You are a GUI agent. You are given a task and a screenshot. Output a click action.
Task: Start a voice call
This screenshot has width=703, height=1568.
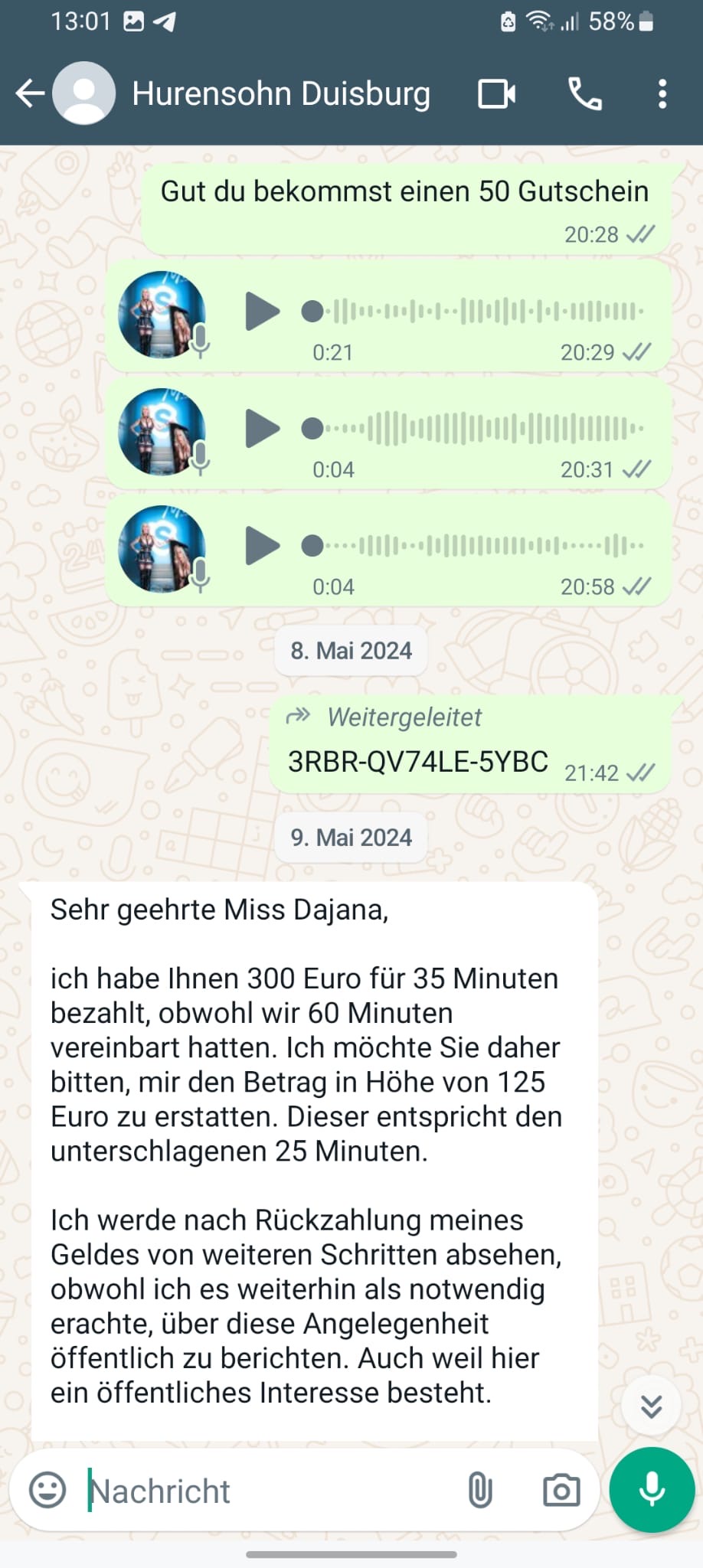(584, 94)
